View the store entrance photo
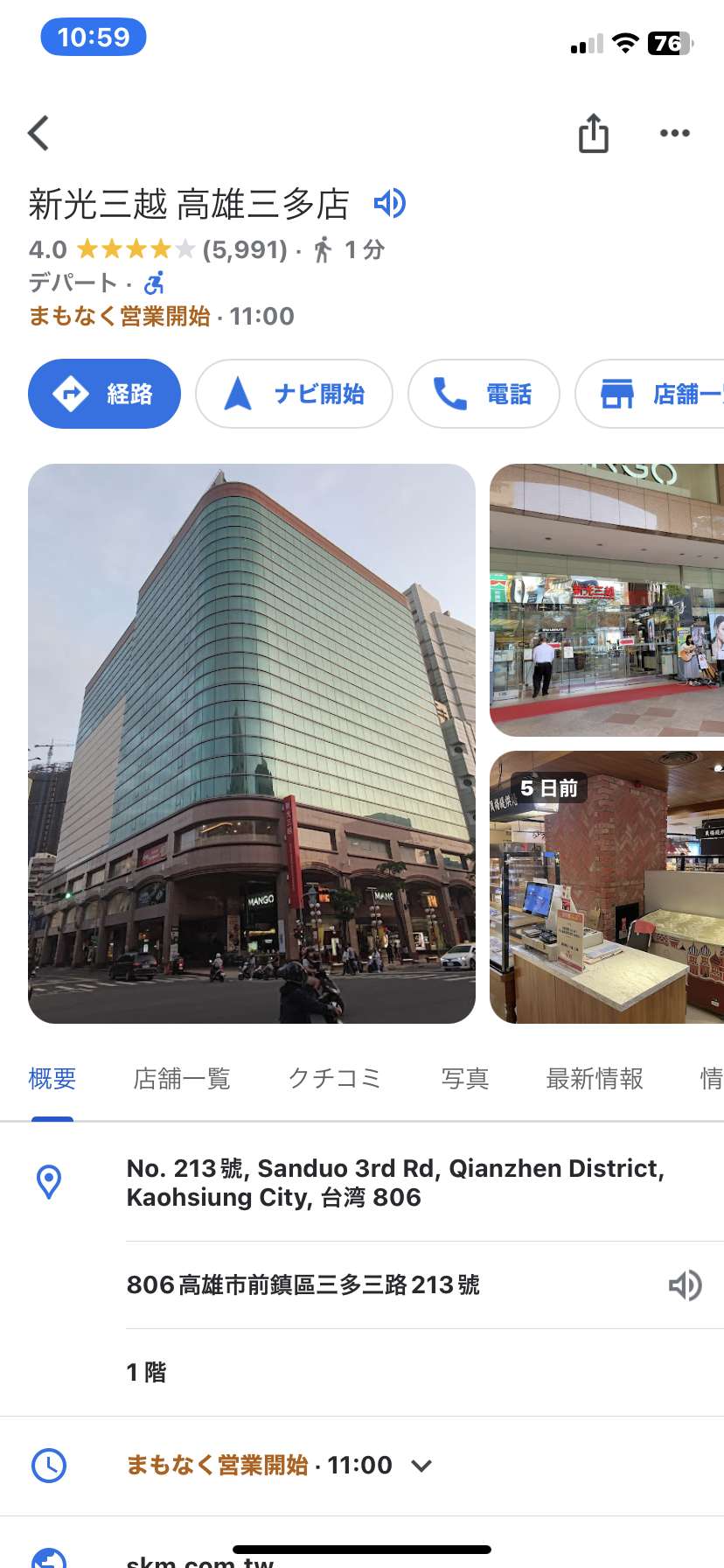The image size is (724, 1568). pyautogui.click(x=607, y=600)
